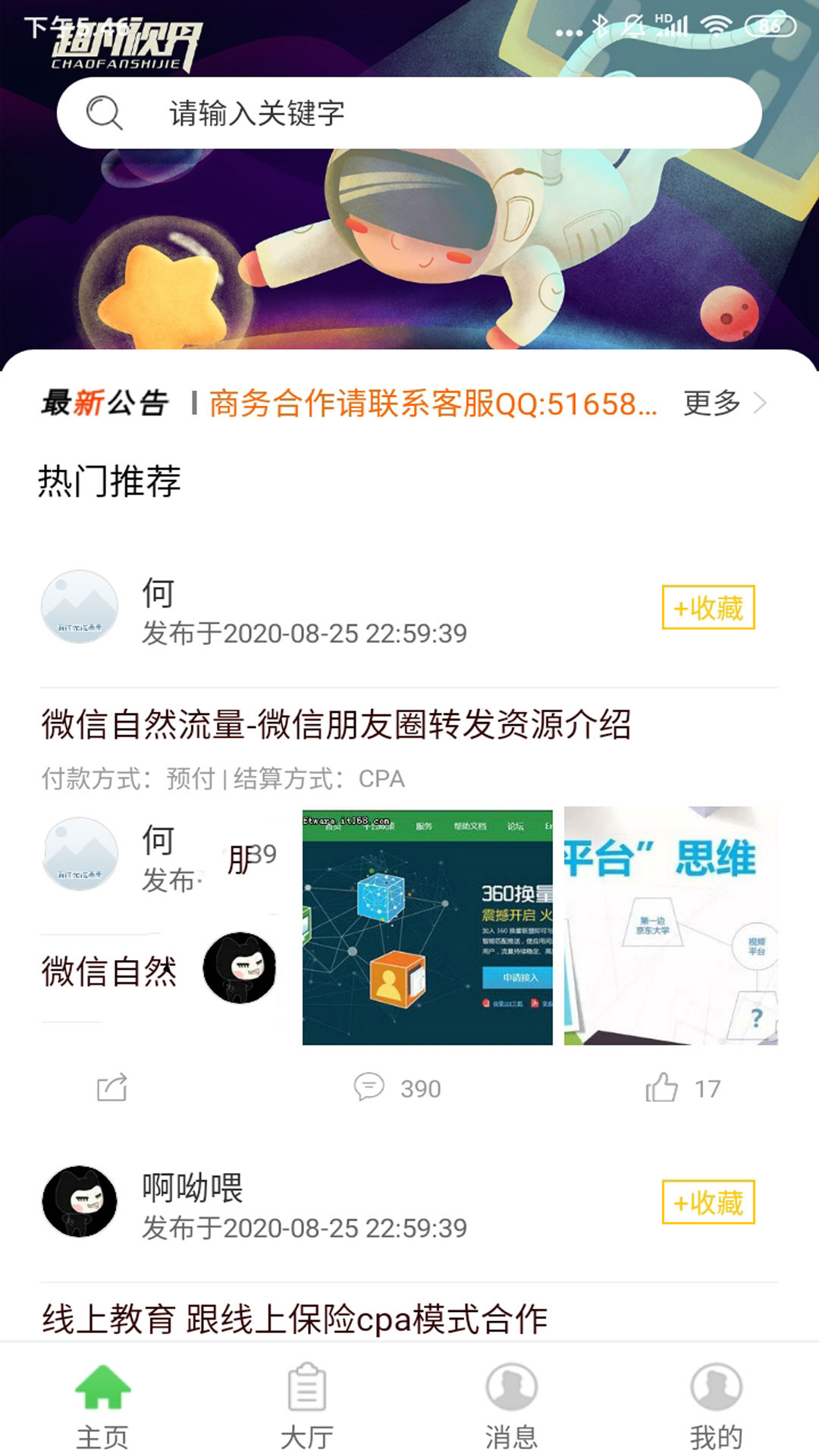Tap +收藏 on 何's post
Viewport: 819px width, 1456px height.
coord(708,607)
